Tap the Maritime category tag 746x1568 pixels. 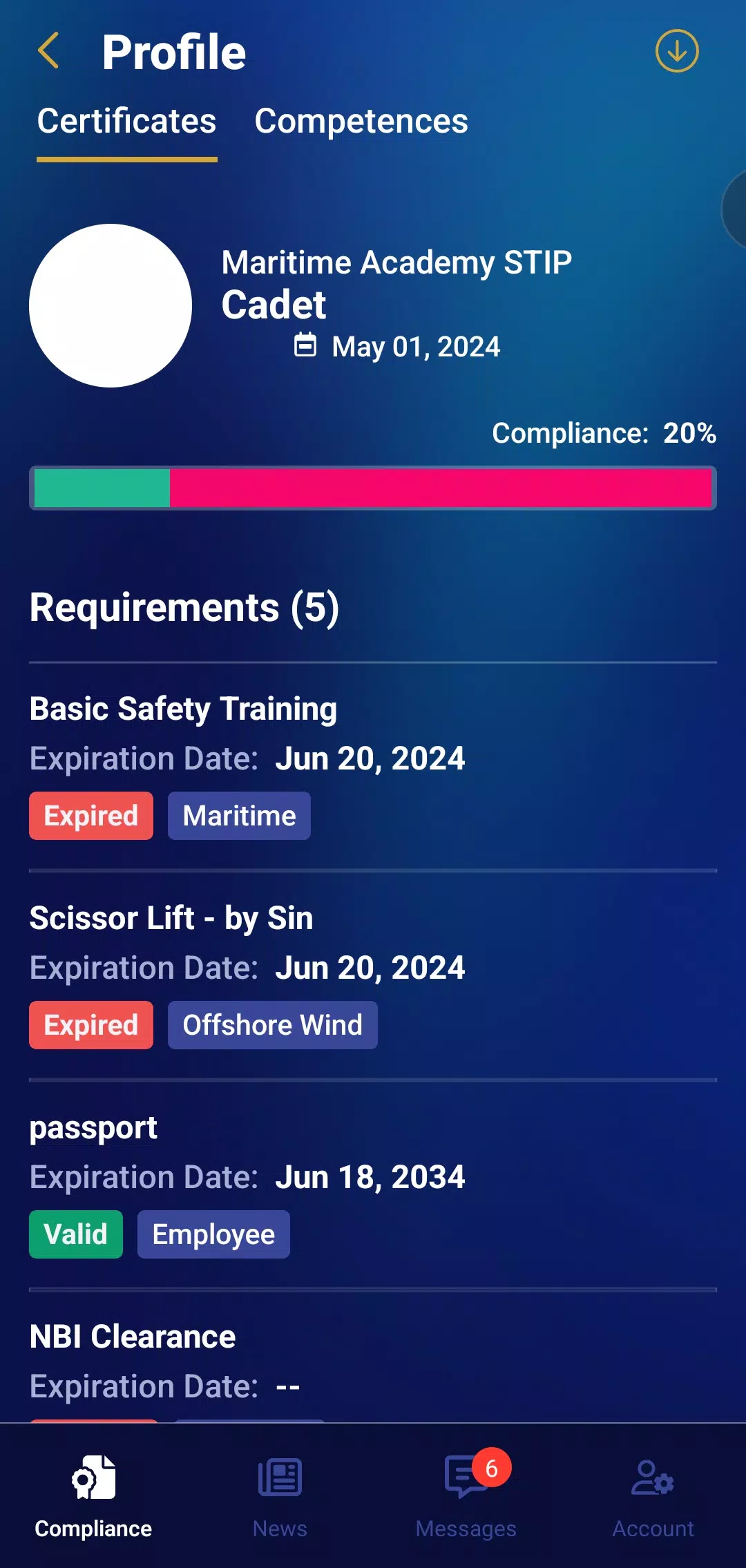click(238, 816)
